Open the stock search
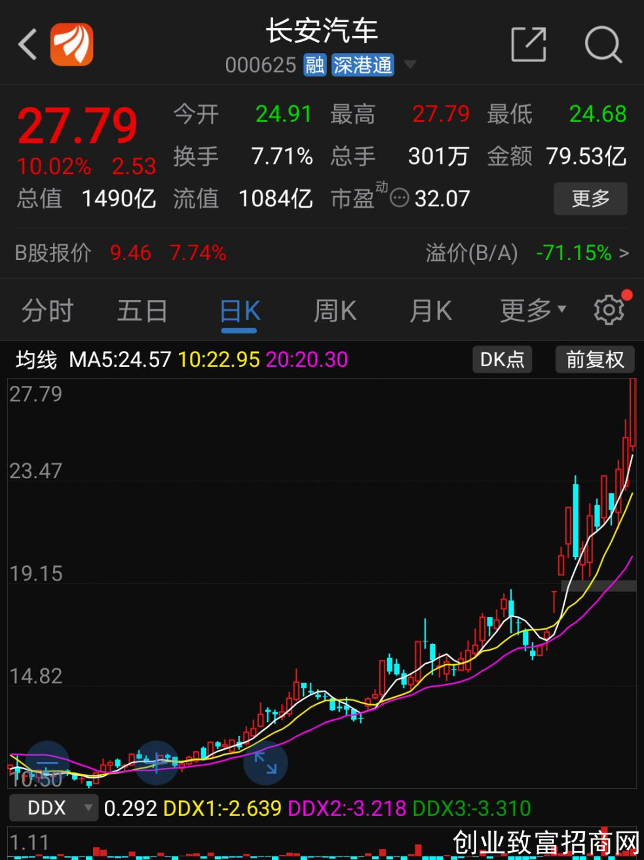Image resolution: width=644 pixels, height=860 pixels. [603, 44]
